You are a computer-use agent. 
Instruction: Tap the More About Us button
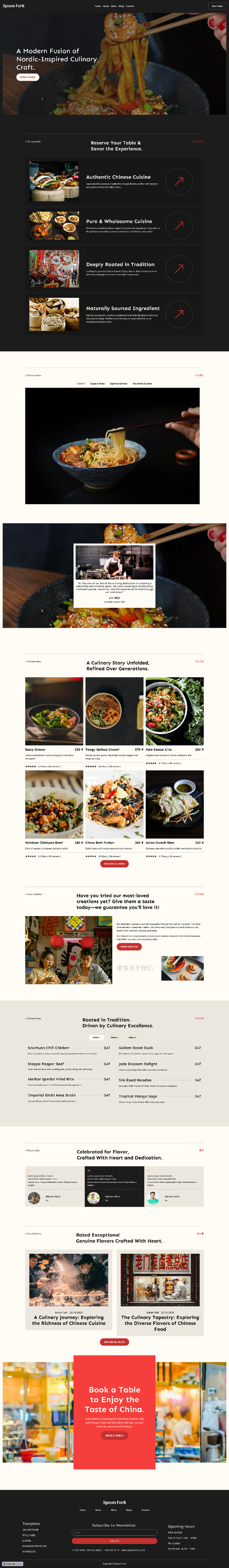[x=129, y=947]
